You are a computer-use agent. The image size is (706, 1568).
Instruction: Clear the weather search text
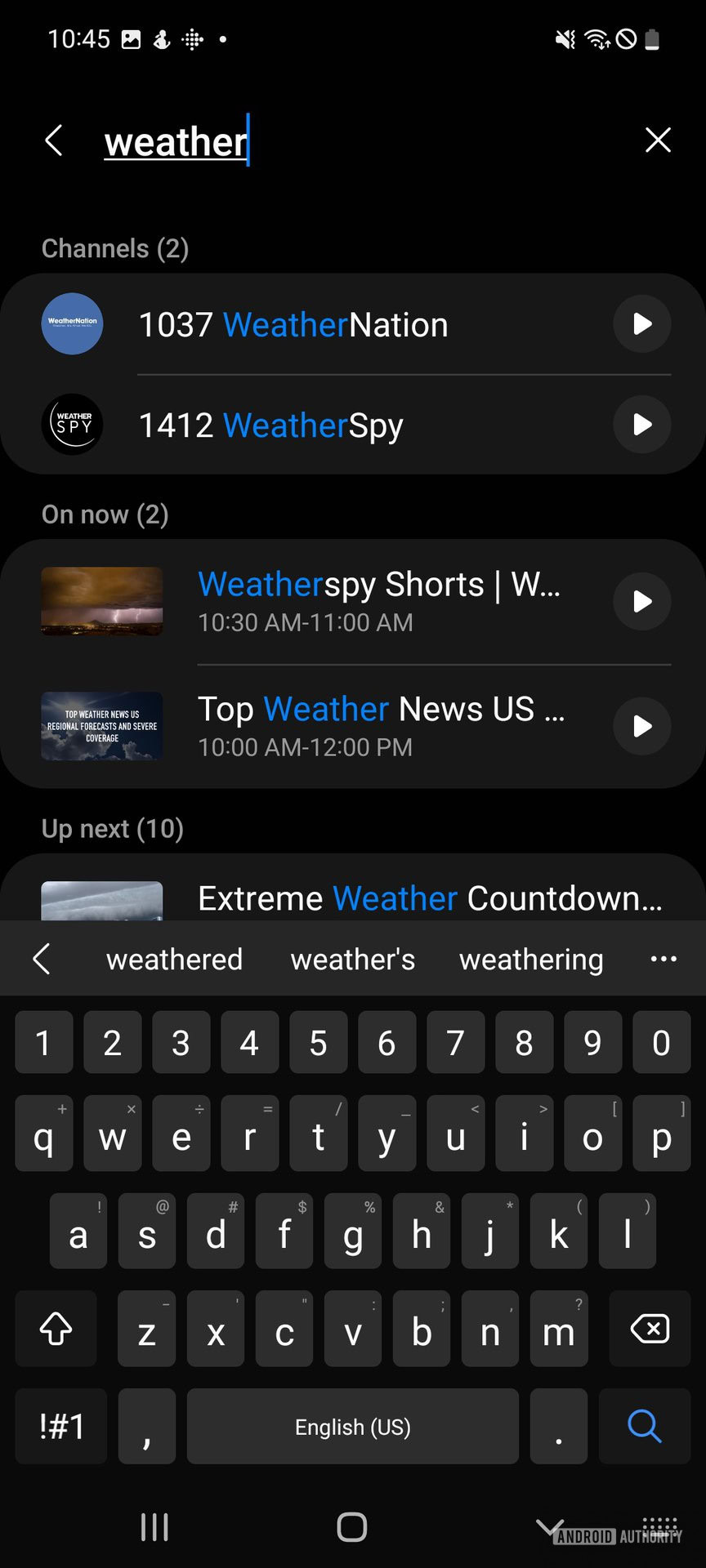click(658, 140)
